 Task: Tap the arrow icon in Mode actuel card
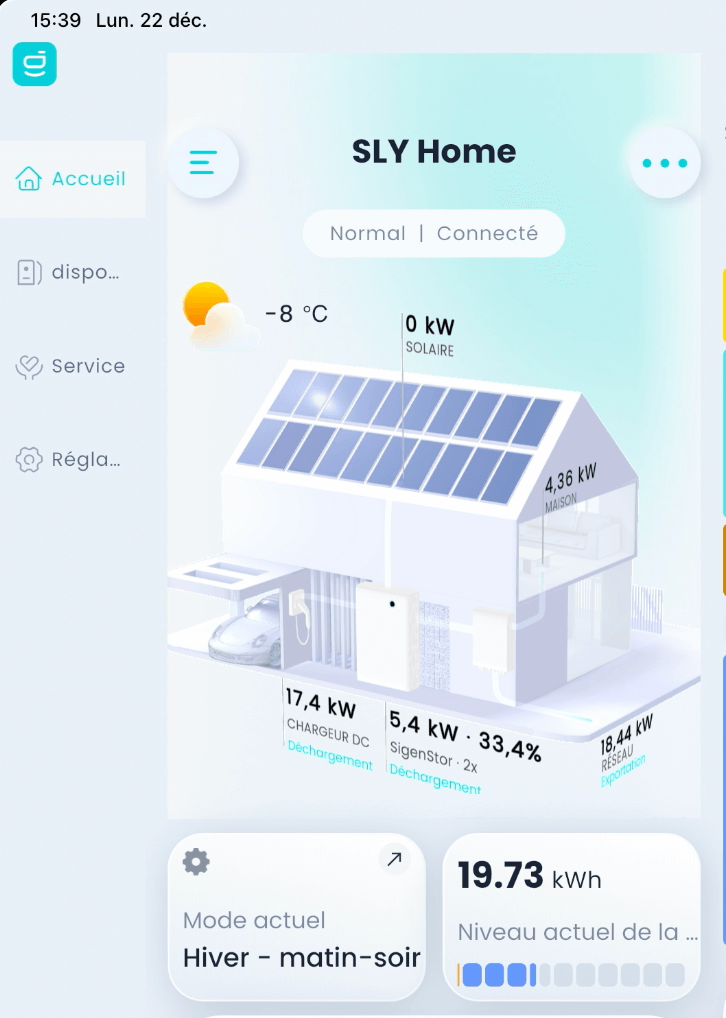click(395, 859)
